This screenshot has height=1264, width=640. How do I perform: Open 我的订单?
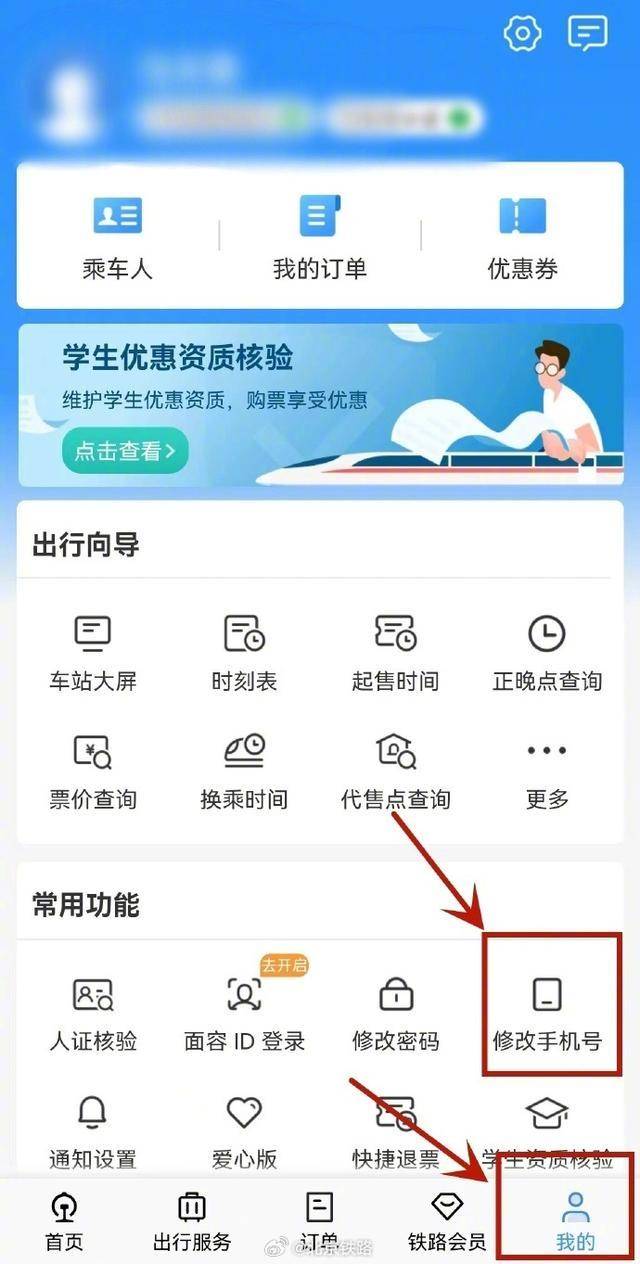[320, 238]
